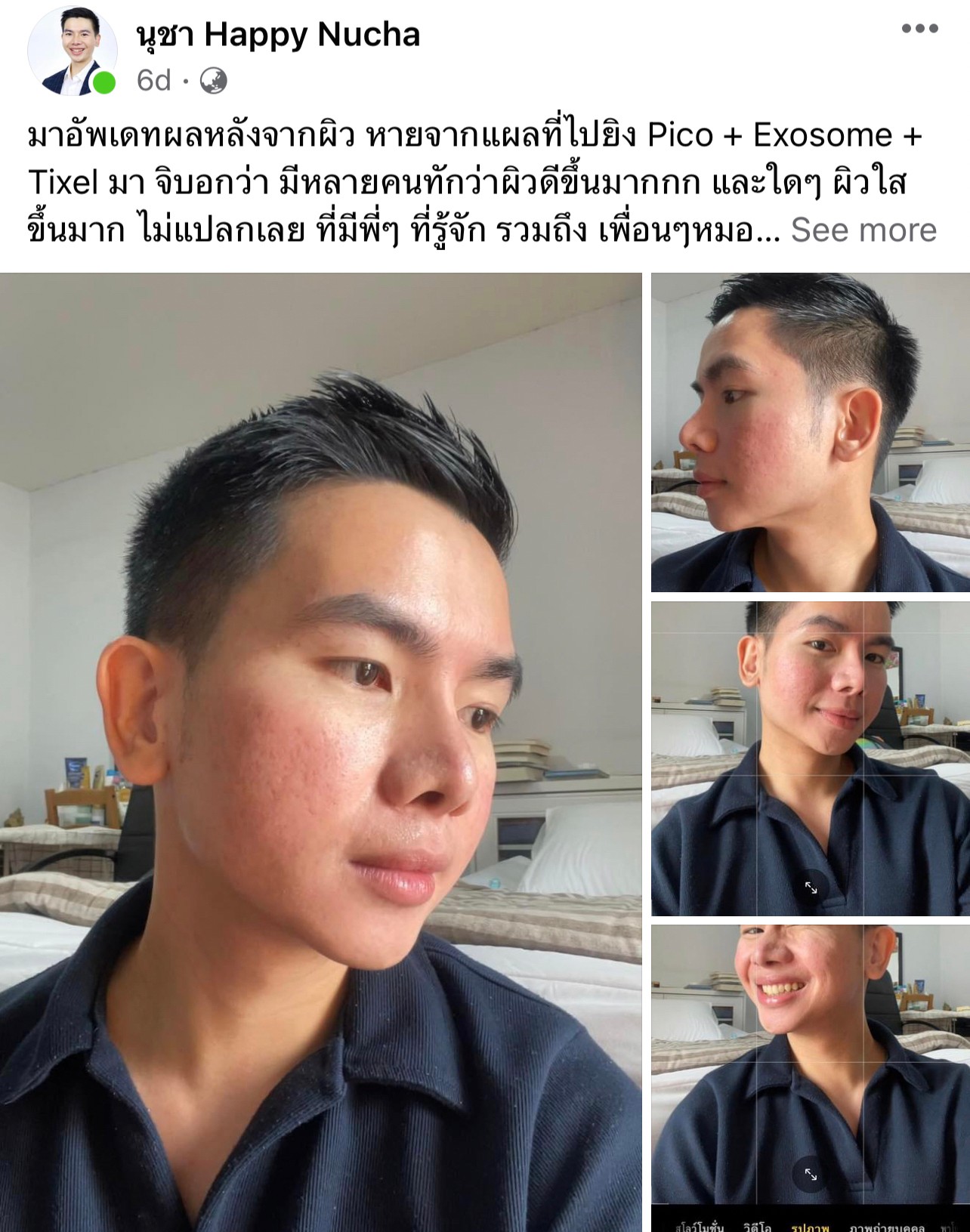970x1232 pixels.
Task: Open the photo with the camera grid
Action: pyautogui.click(x=810, y=758)
